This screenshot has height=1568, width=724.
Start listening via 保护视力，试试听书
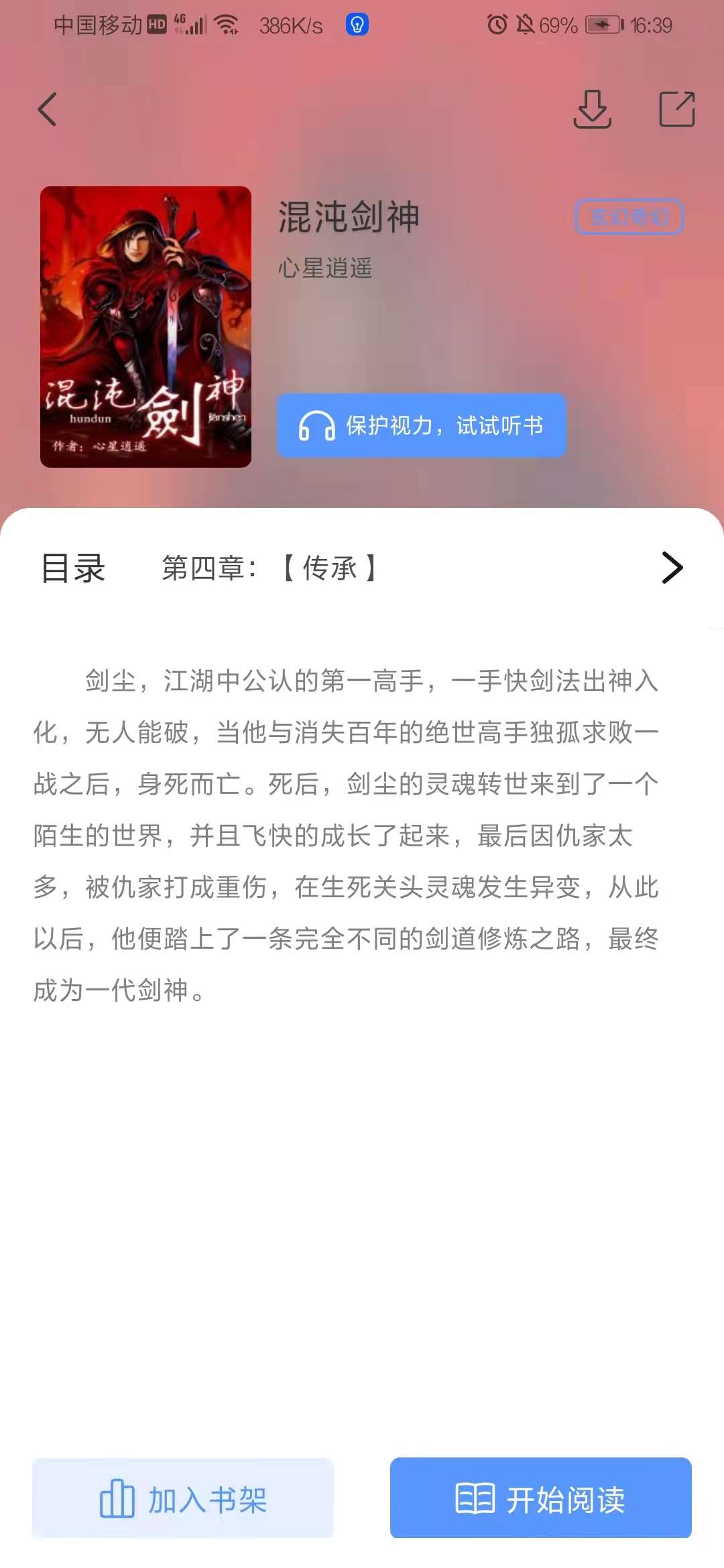click(422, 426)
